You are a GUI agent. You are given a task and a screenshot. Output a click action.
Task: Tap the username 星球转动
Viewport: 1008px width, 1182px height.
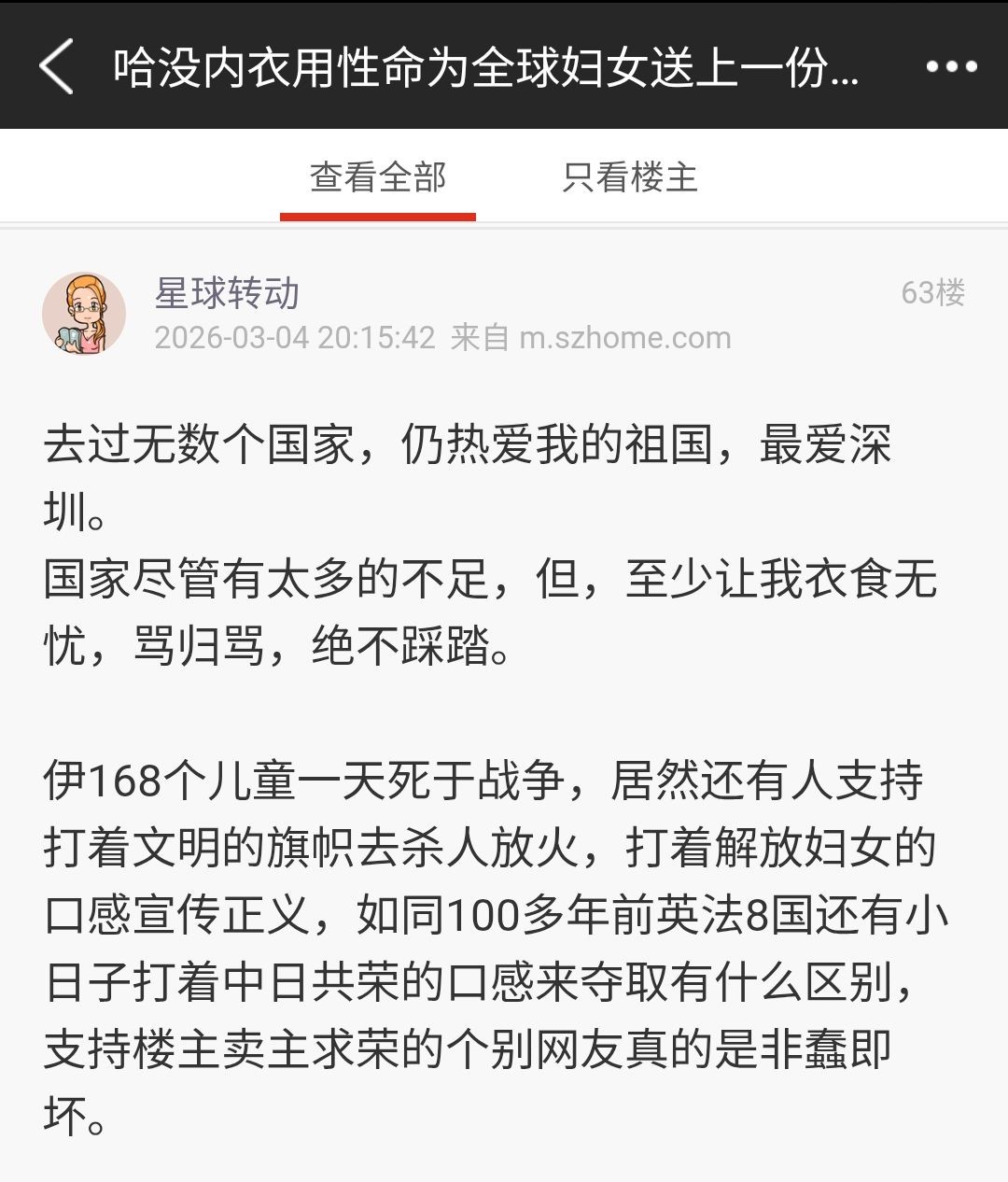227,293
